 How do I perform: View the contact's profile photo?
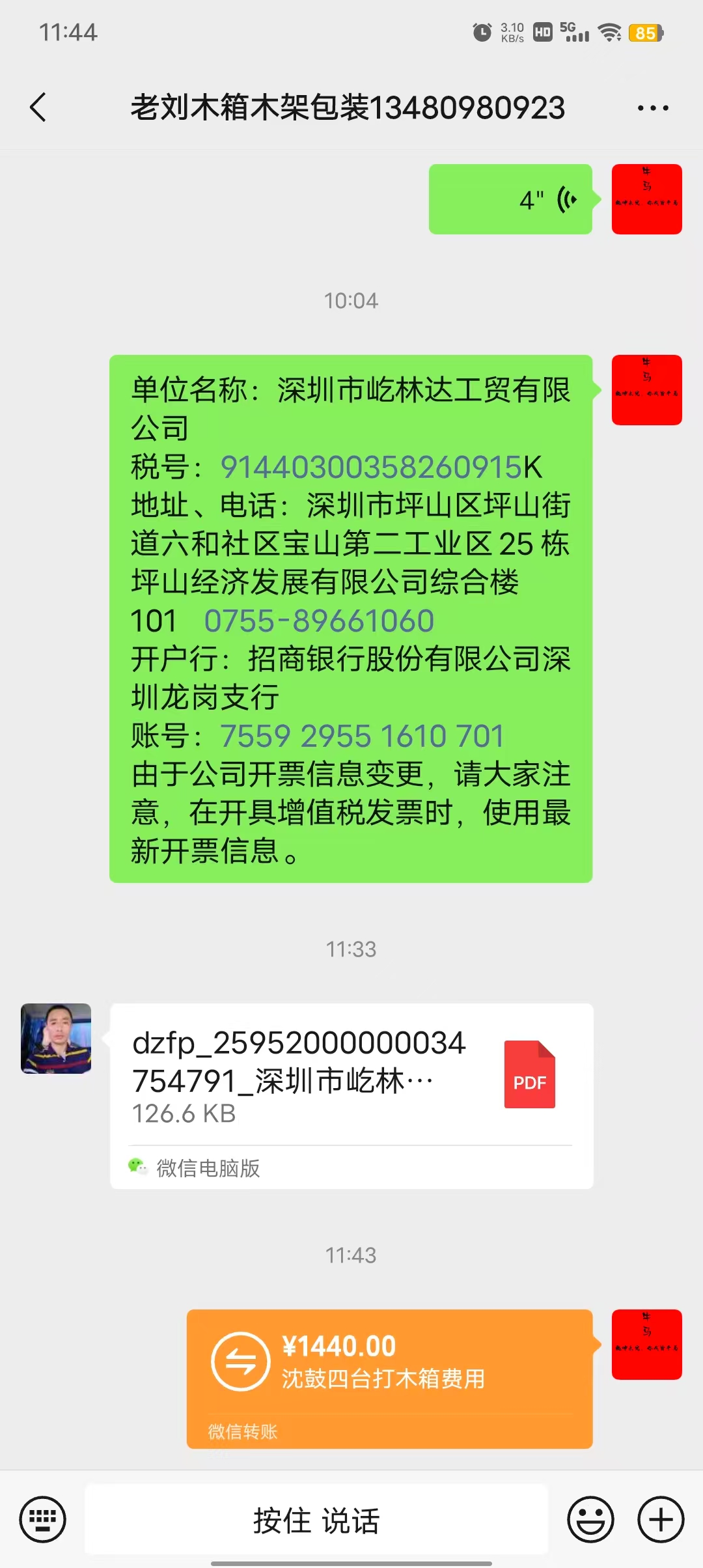coord(56,1039)
